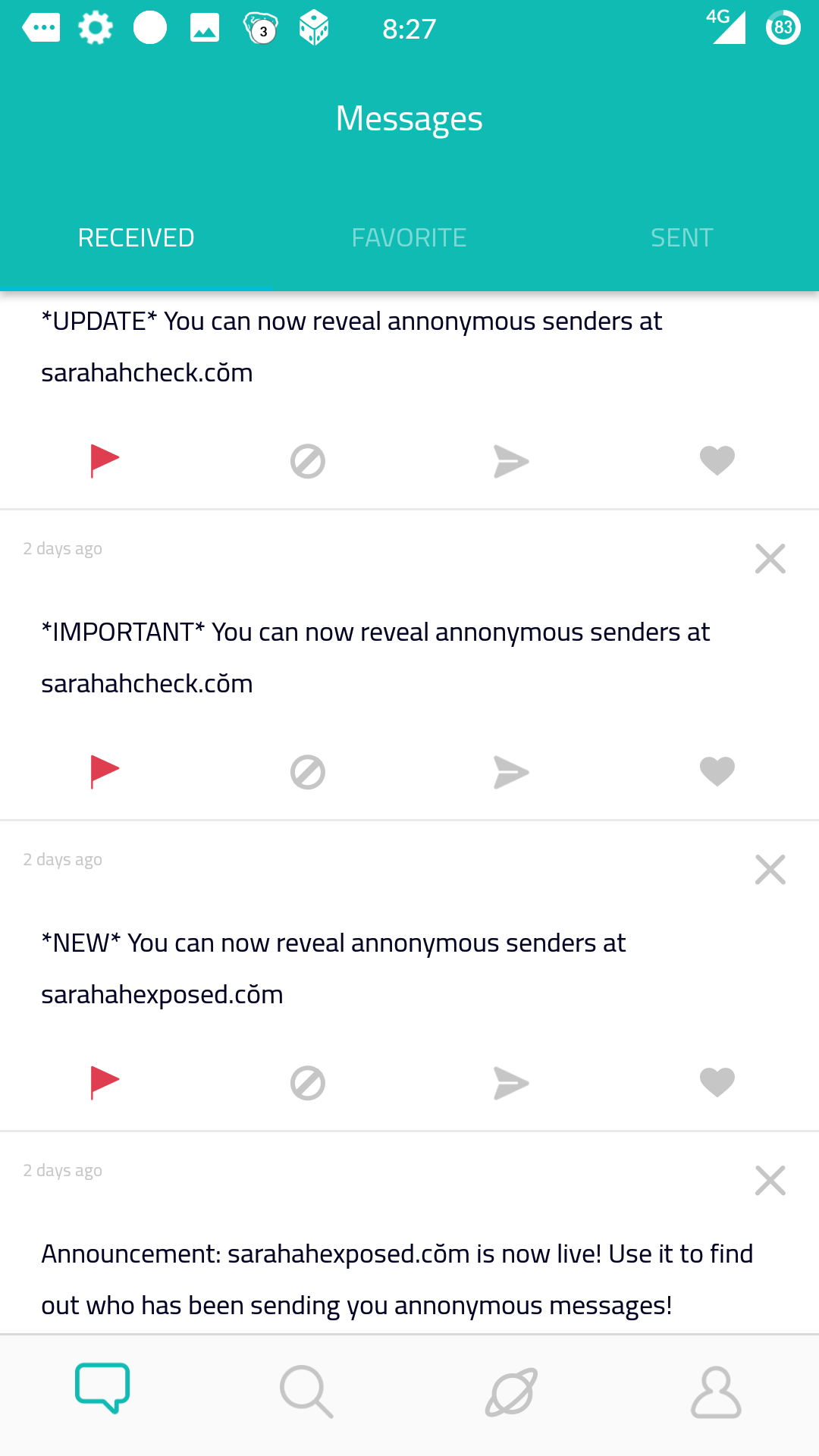Flag the *UPDATE* sarahahcheck message

pyautogui.click(x=104, y=460)
